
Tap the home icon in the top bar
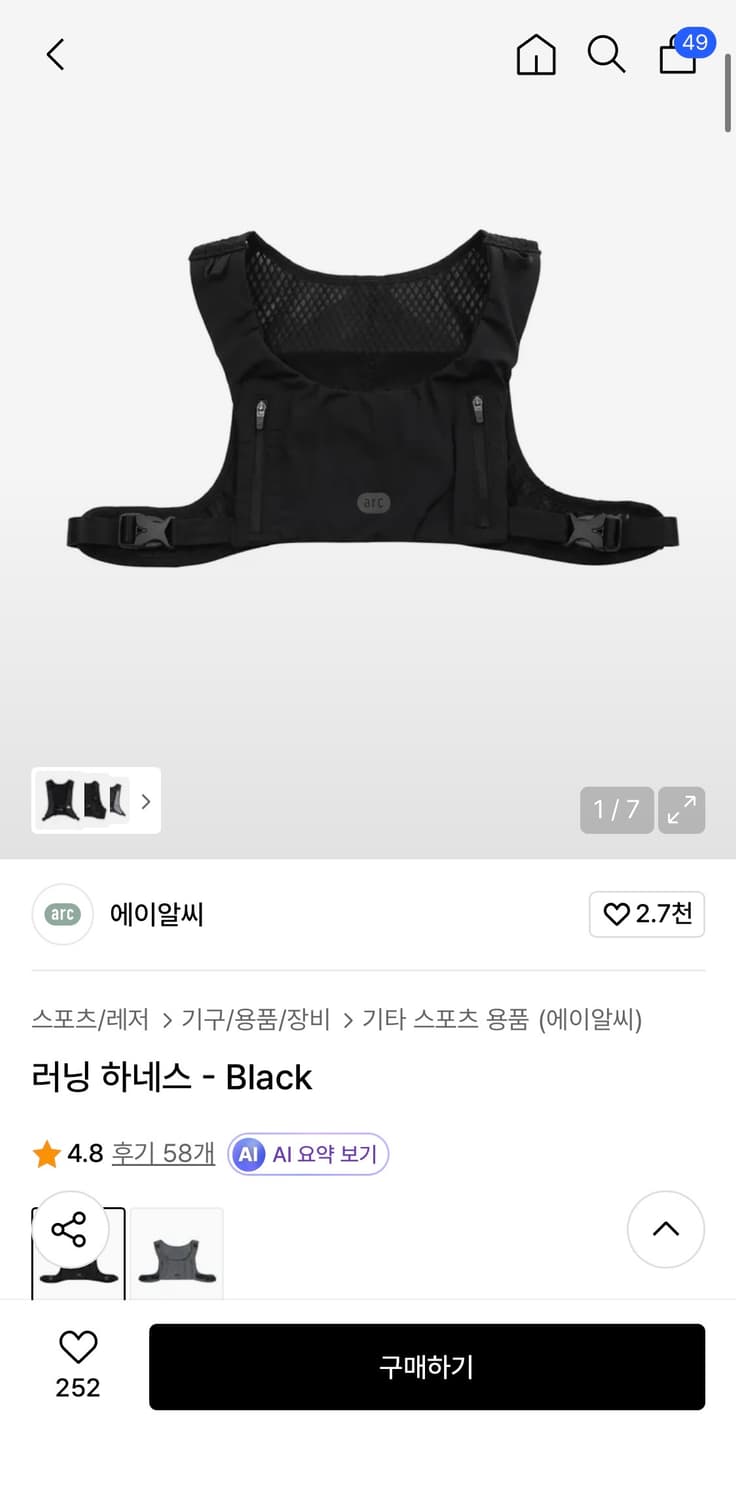[536, 56]
